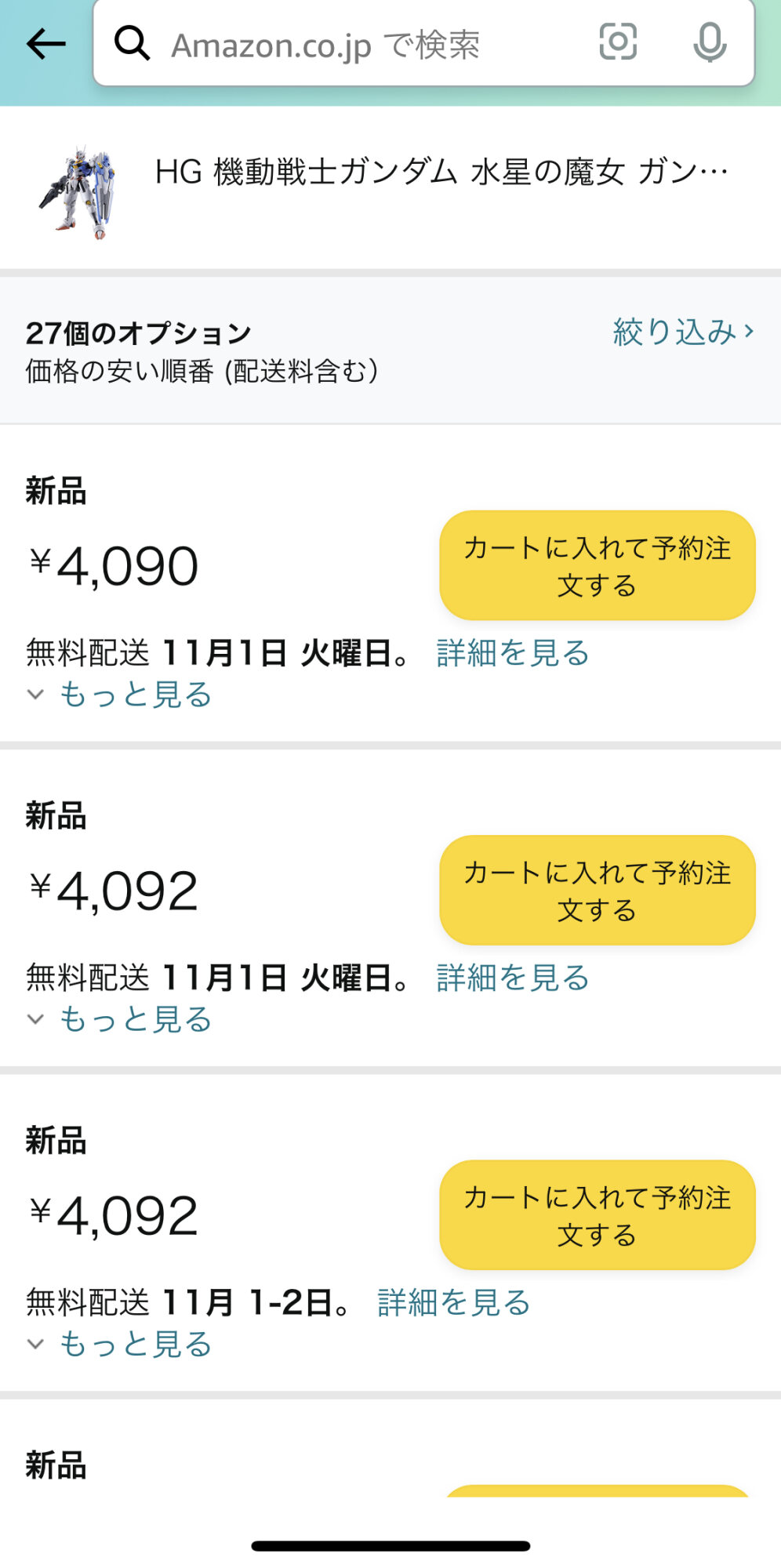Expand もっと見る under the 11月 1-2日 offer
This screenshot has height=1568, width=781.
click(135, 1344)
